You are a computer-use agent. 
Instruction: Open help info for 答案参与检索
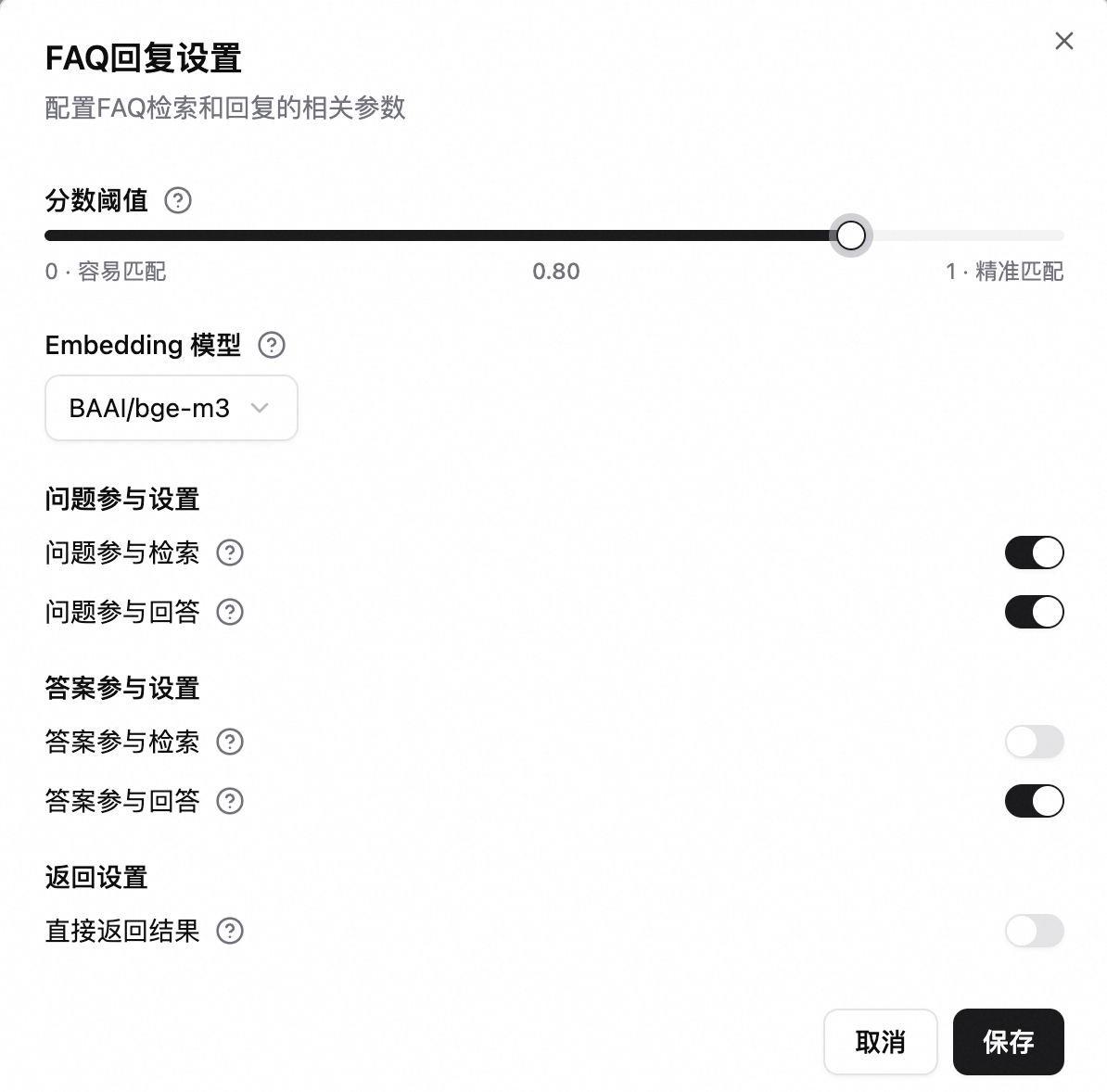coord(230,742)
